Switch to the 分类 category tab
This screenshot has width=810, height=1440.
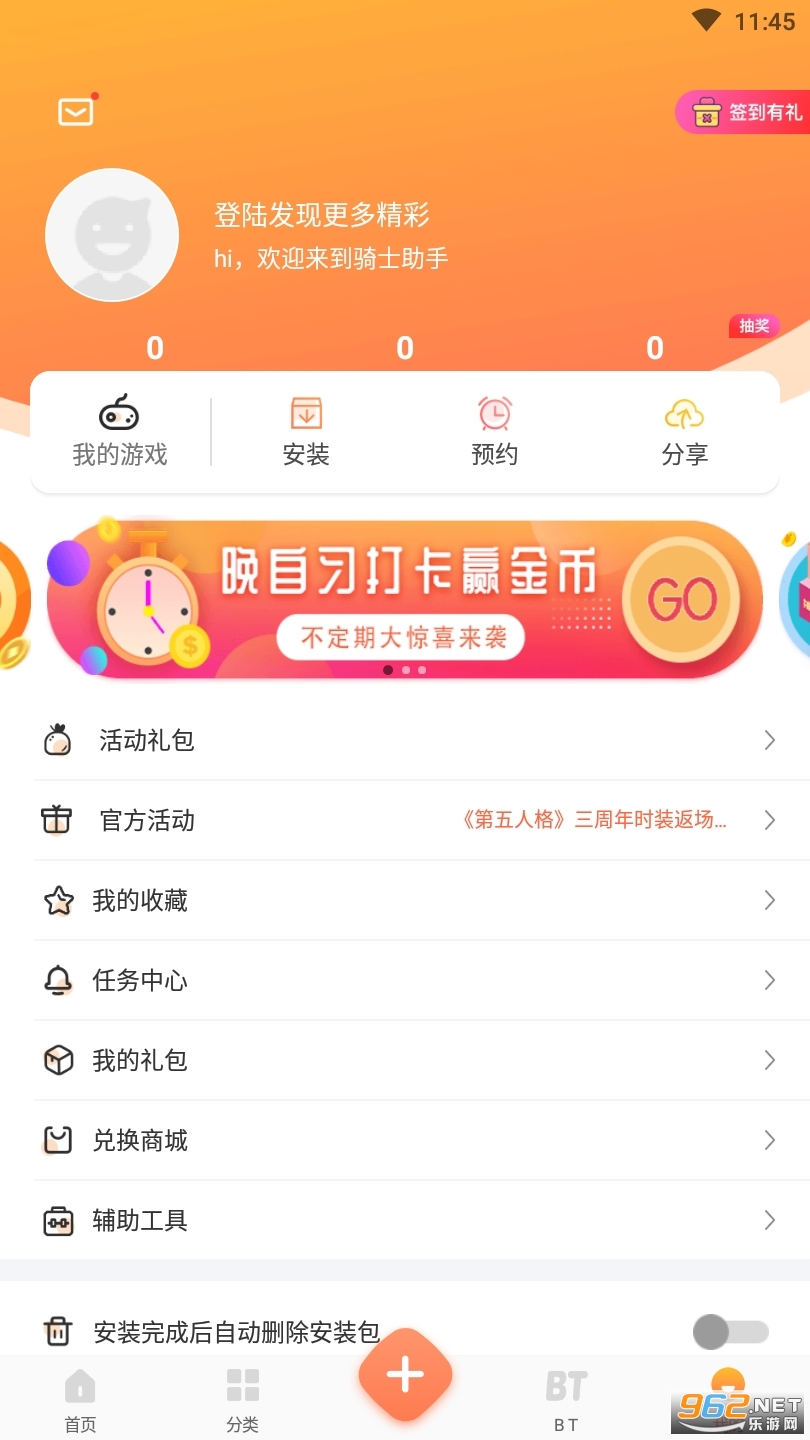point(242,1400)
